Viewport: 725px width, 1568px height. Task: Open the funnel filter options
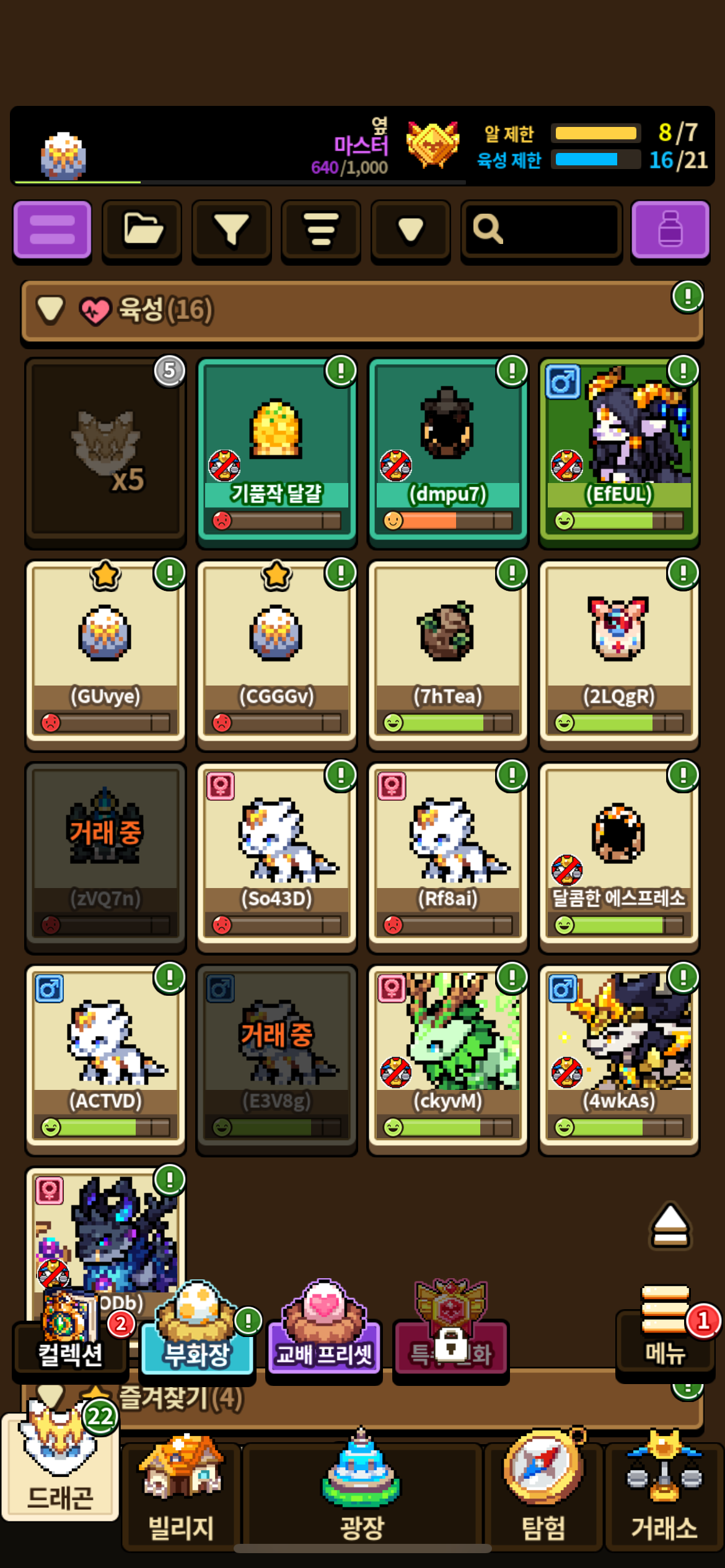point(231,230)
